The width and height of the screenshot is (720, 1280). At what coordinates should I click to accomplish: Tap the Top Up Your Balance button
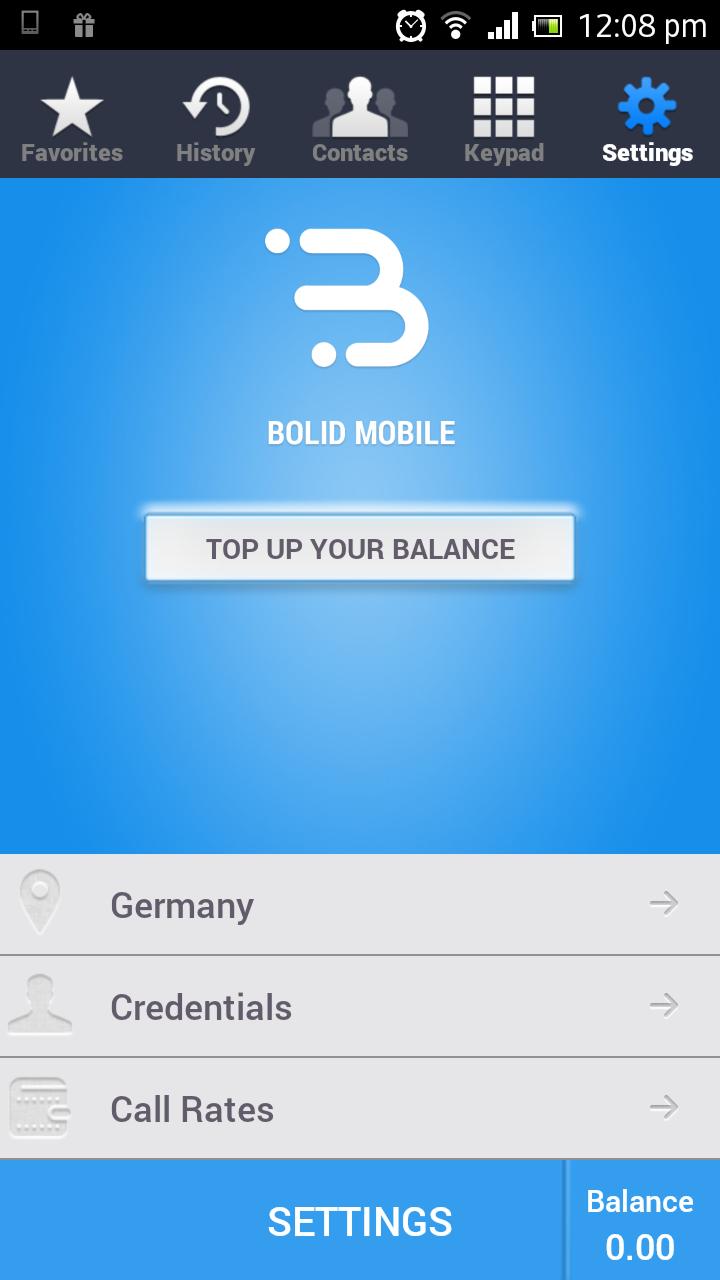click(360, 548)
